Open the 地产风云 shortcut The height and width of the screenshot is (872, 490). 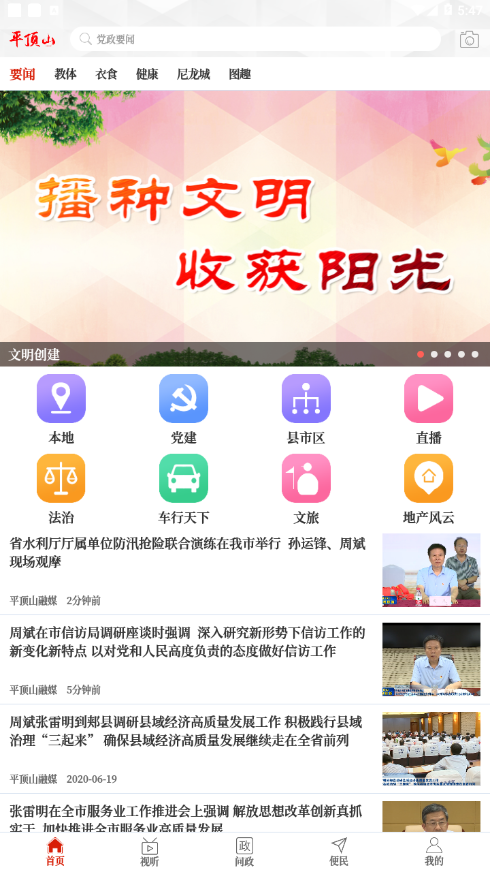[x=428, y=489]
